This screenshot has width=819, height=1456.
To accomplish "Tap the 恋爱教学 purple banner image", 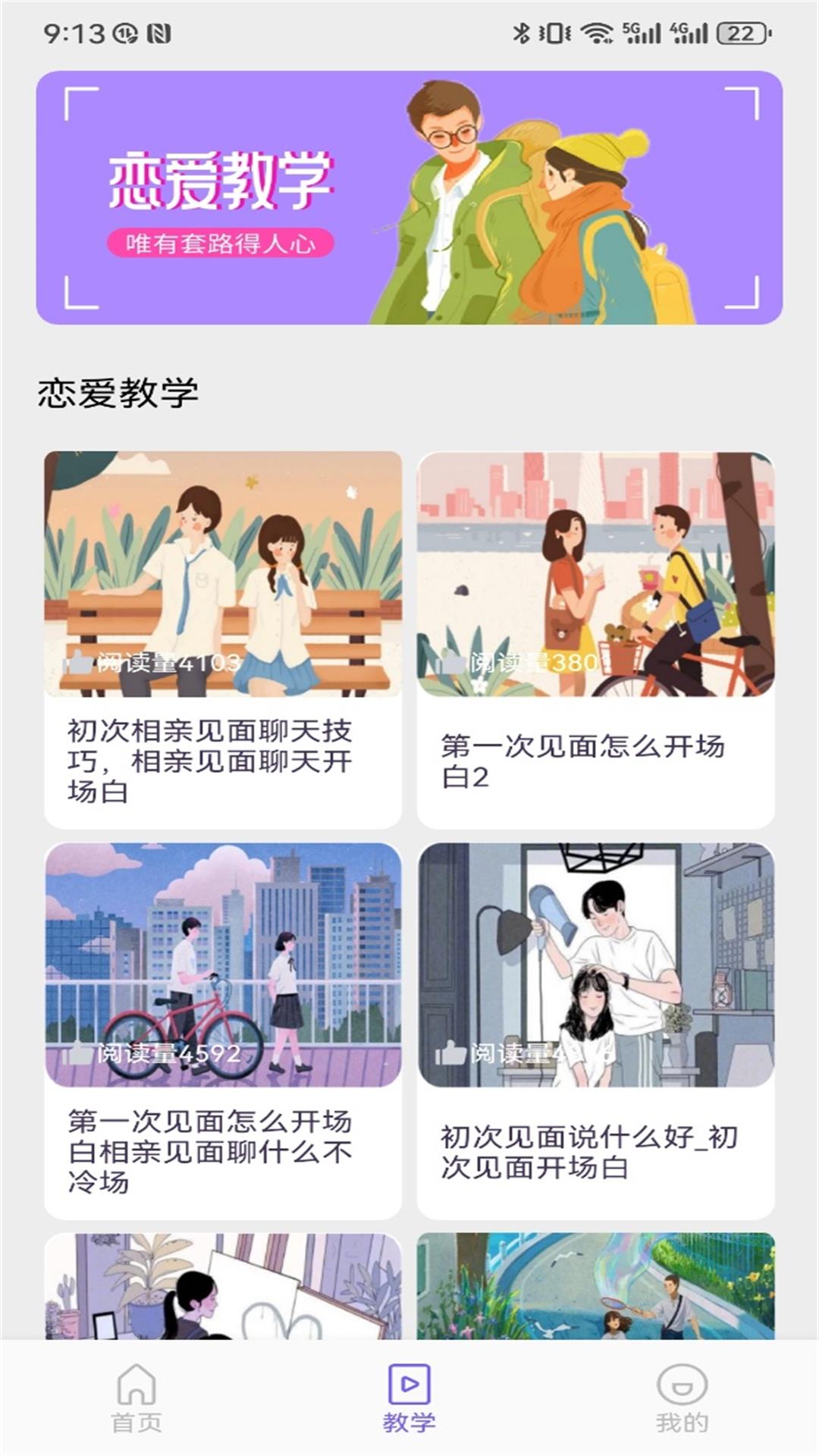I will [x=409, y=196].
